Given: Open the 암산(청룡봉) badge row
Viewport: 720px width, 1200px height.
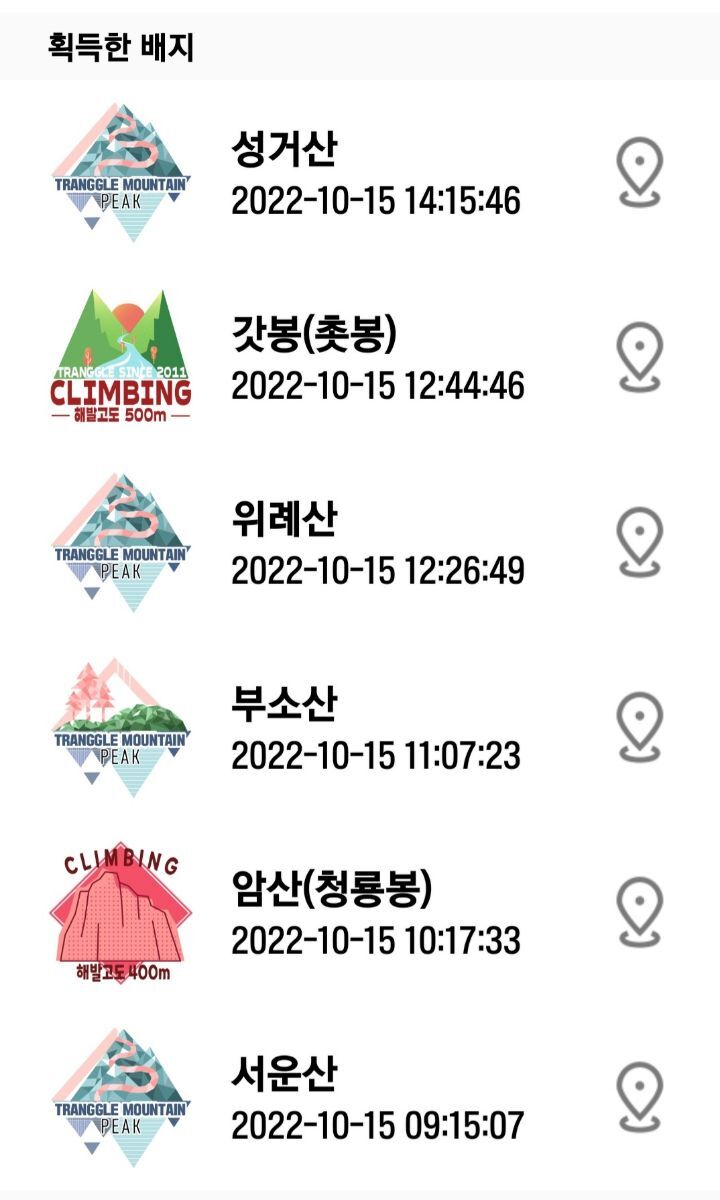Looking at the screenshot, I should point(360,912).
